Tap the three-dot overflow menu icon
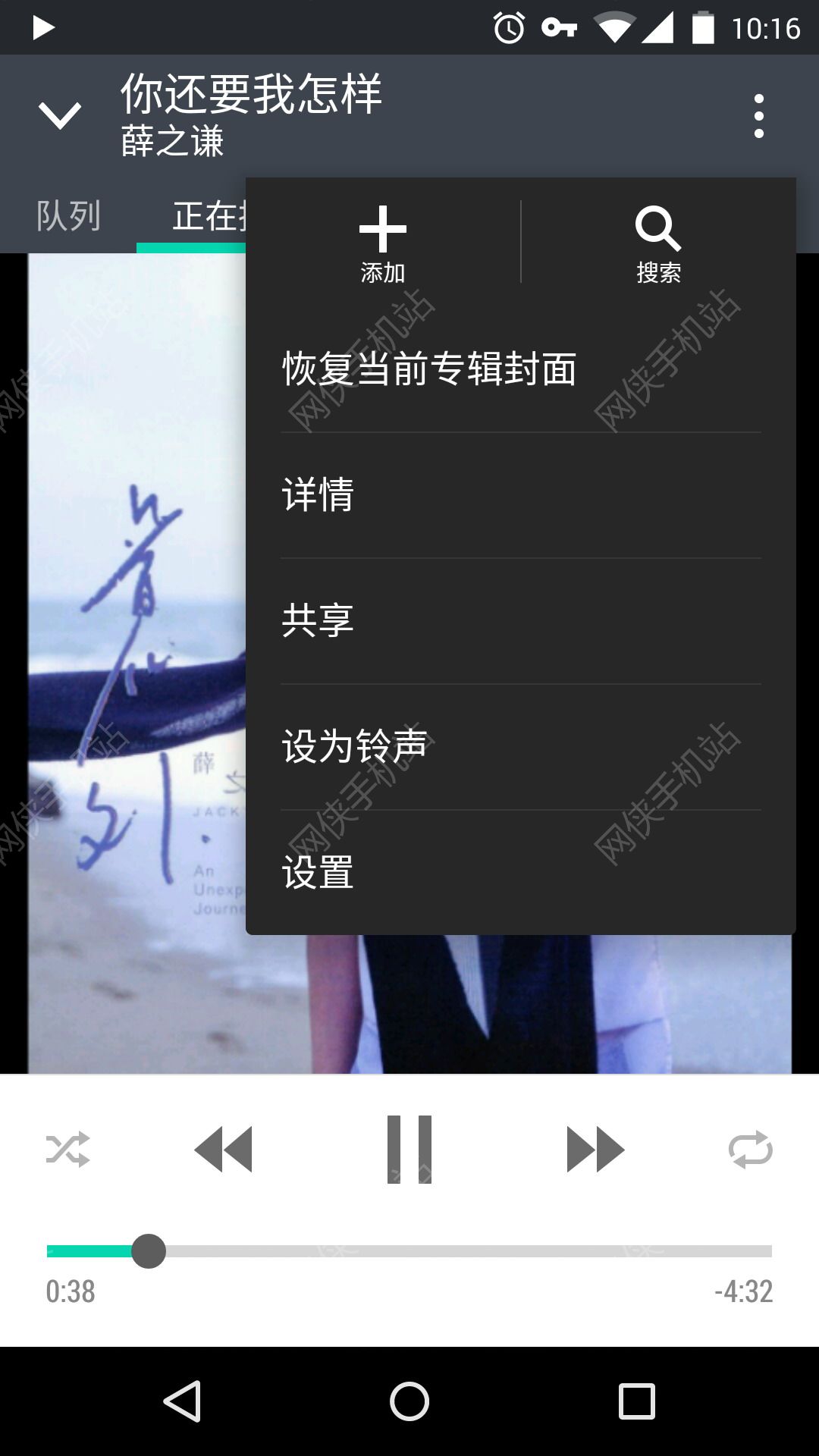The image size is (819, 1456). (758, 116)
